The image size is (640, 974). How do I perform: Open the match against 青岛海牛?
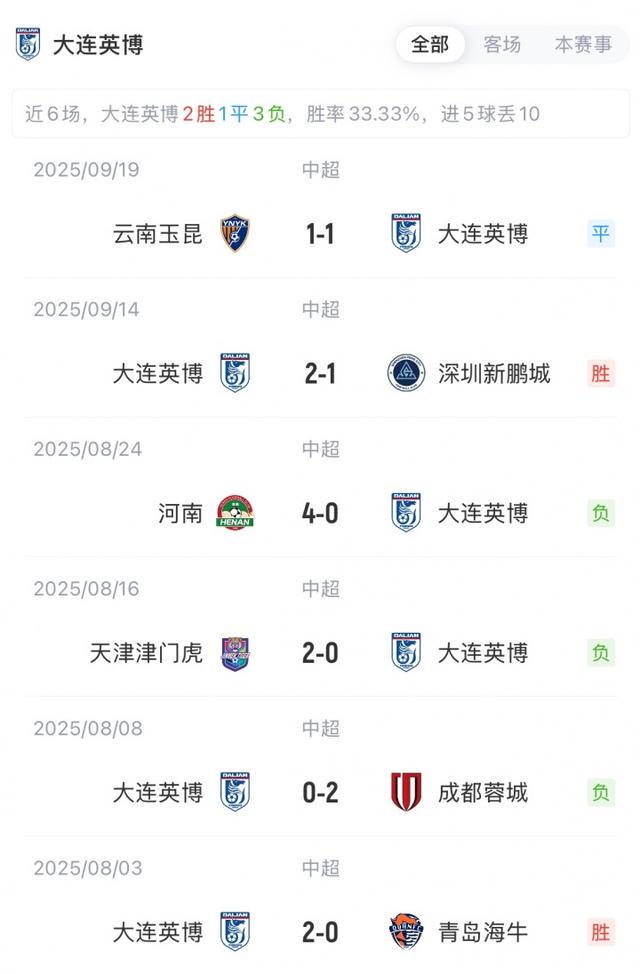(x=320, y=933)
